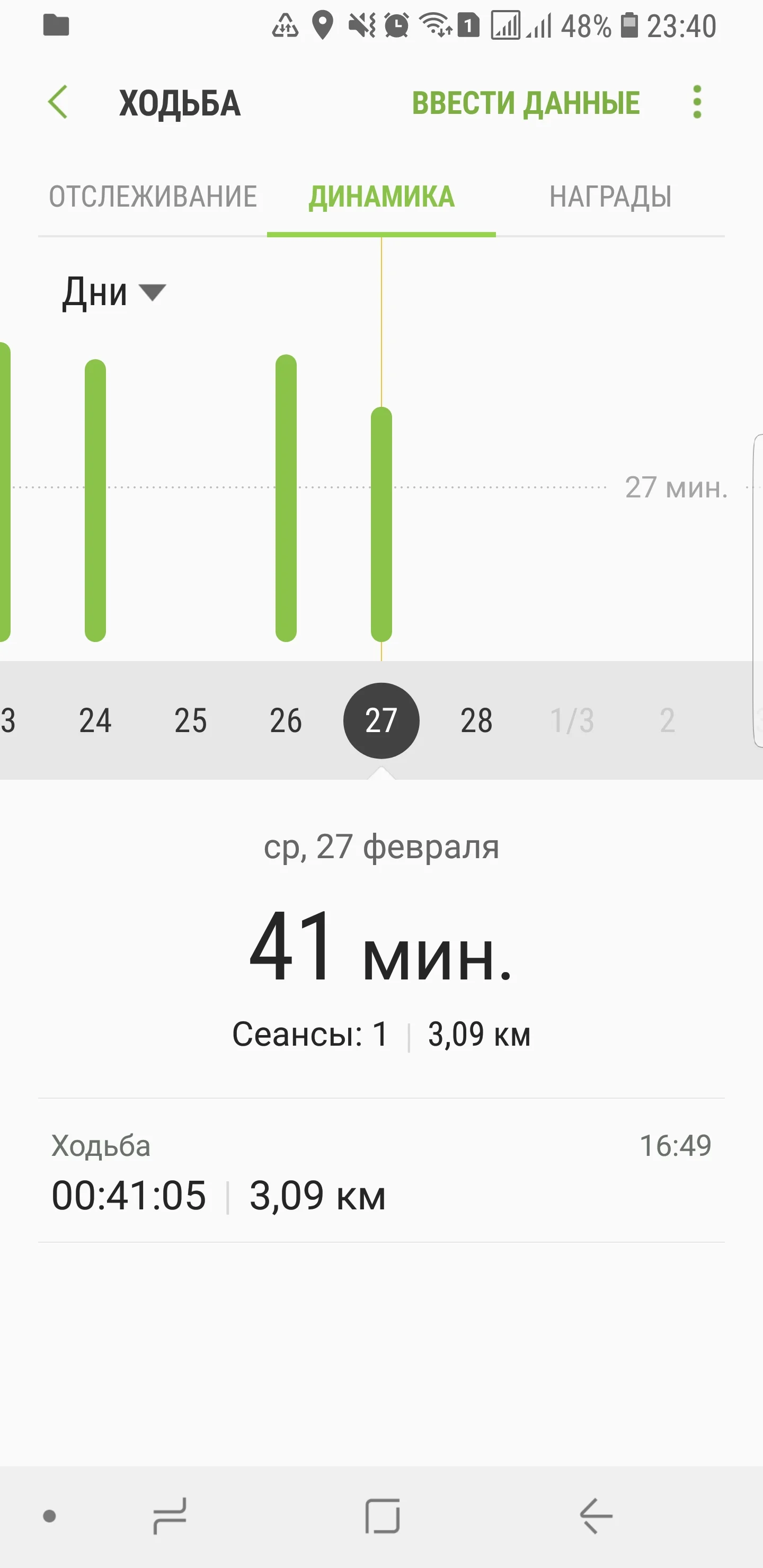
Task: Open the three-dot overflow menu
Action: [697, 102]
